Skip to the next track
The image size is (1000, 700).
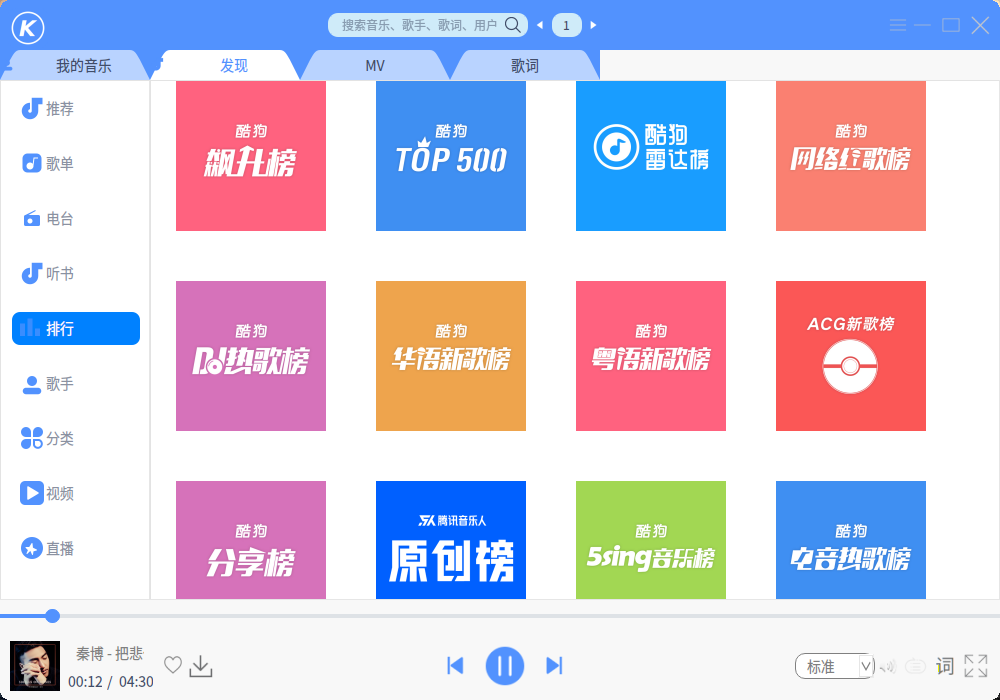[554, 666]
